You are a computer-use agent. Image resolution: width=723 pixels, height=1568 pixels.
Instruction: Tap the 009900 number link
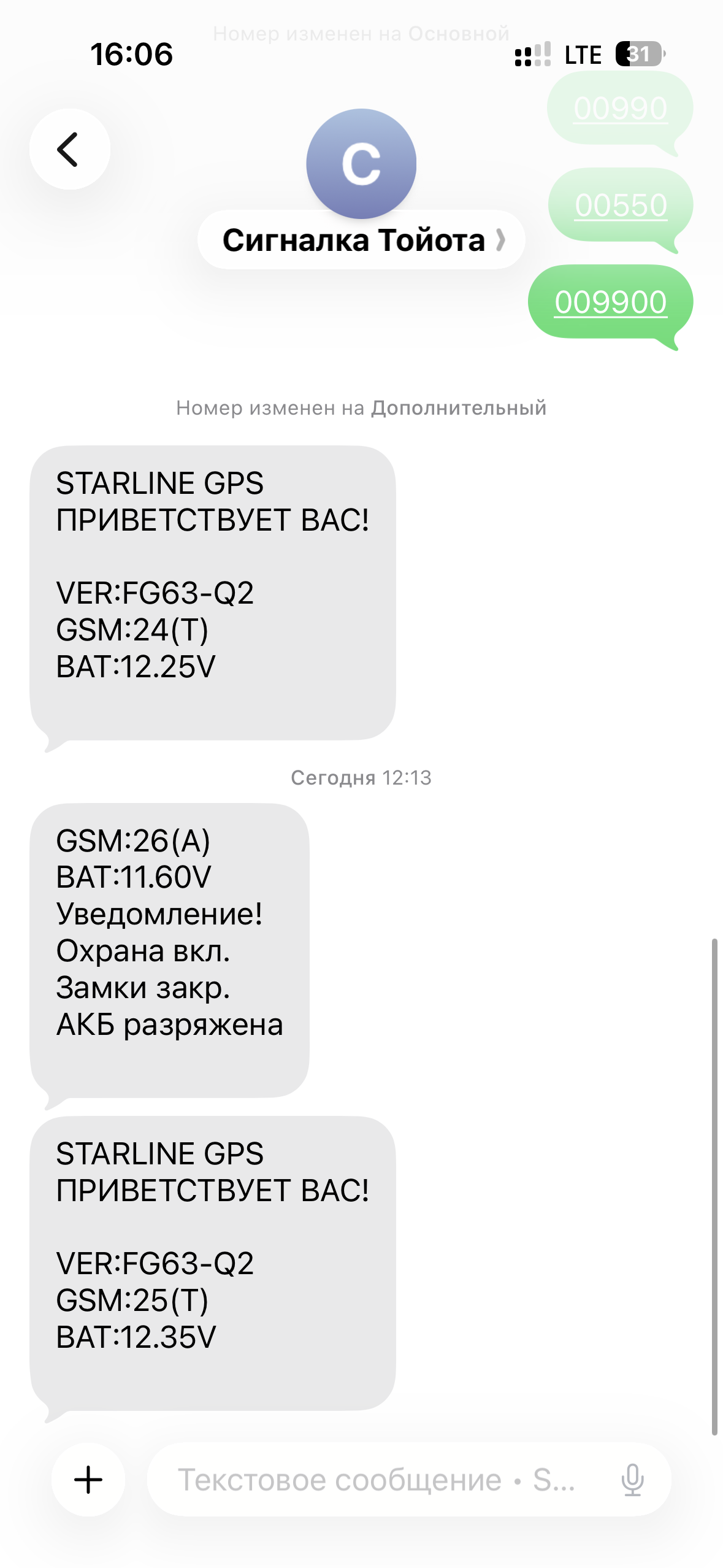coord(610,302)
